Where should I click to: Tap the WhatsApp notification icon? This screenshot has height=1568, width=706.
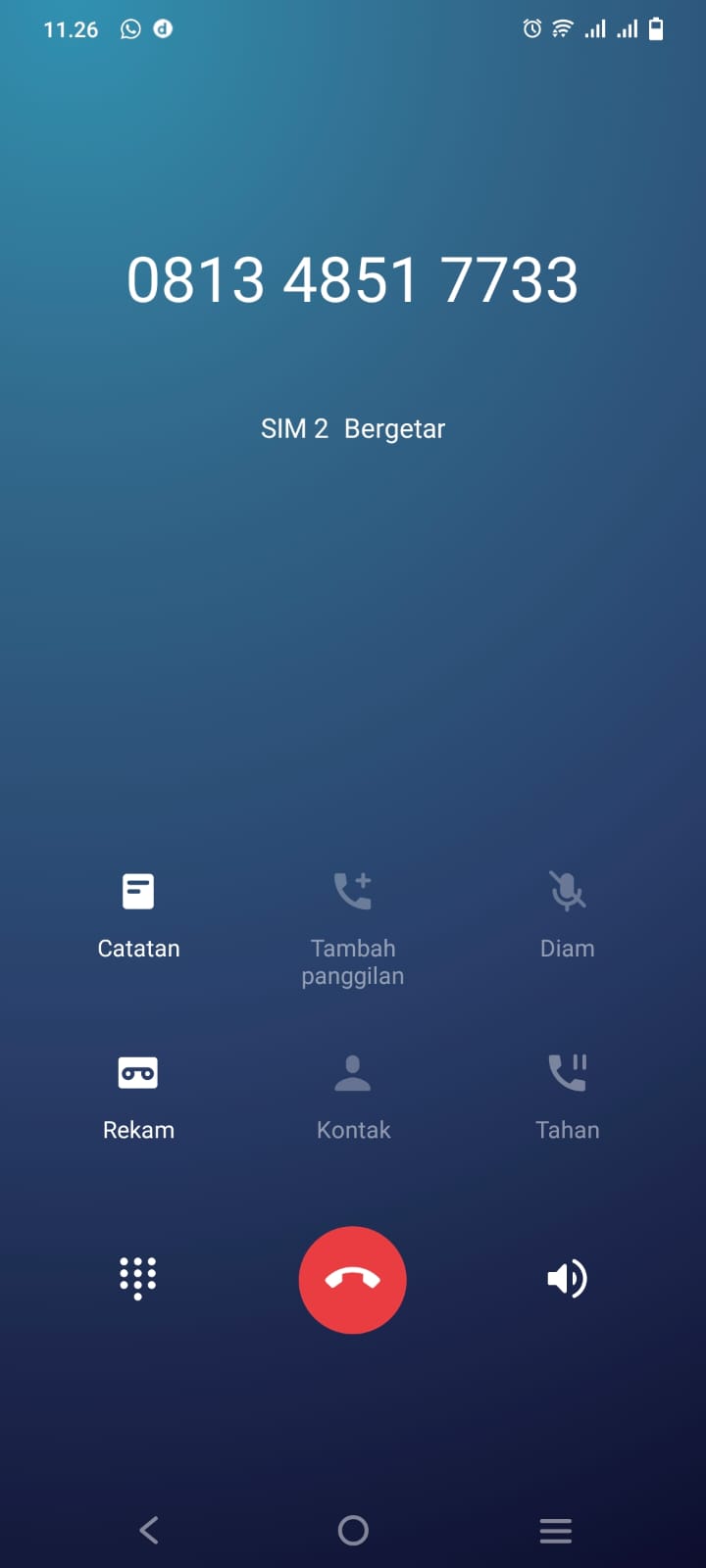[128, 29]
